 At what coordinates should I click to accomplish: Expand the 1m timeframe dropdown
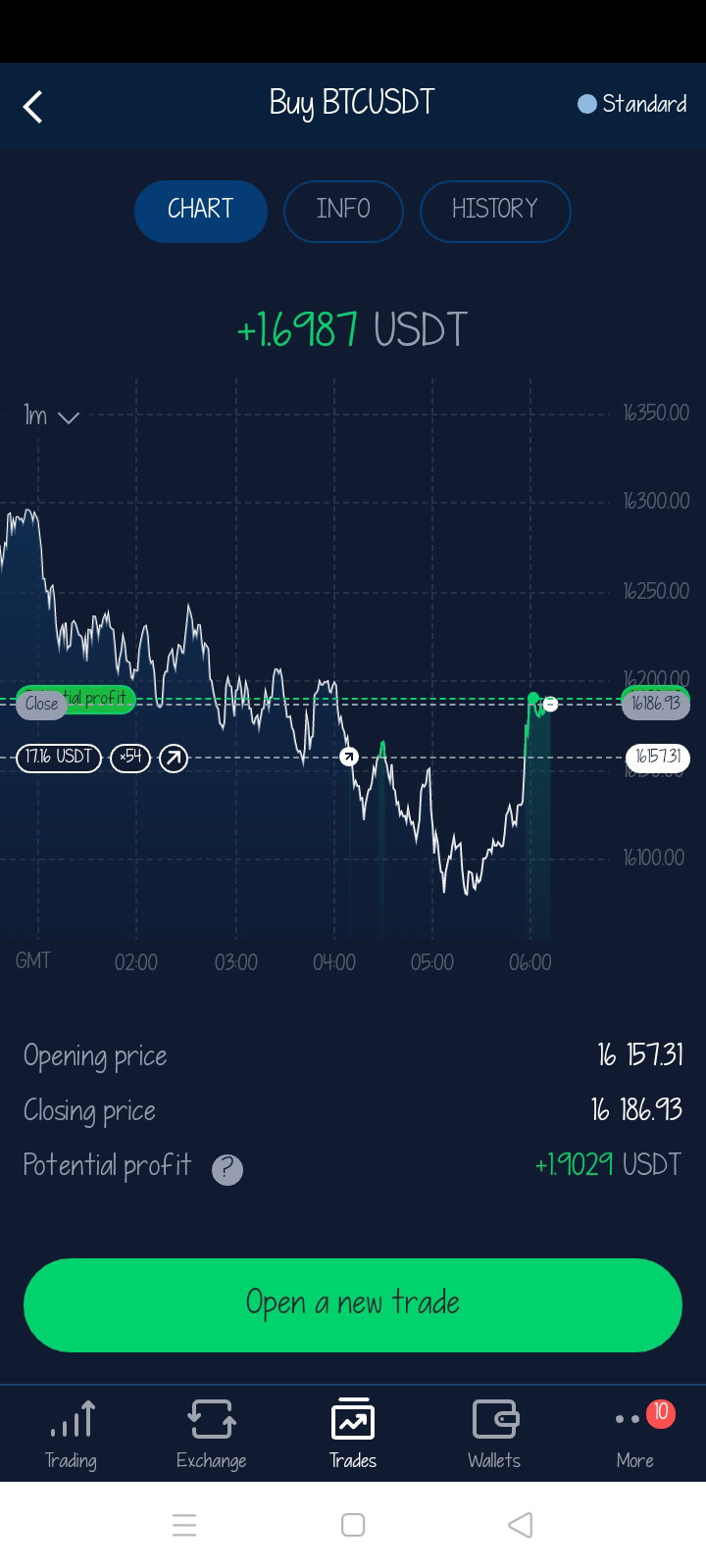[51, 416]
